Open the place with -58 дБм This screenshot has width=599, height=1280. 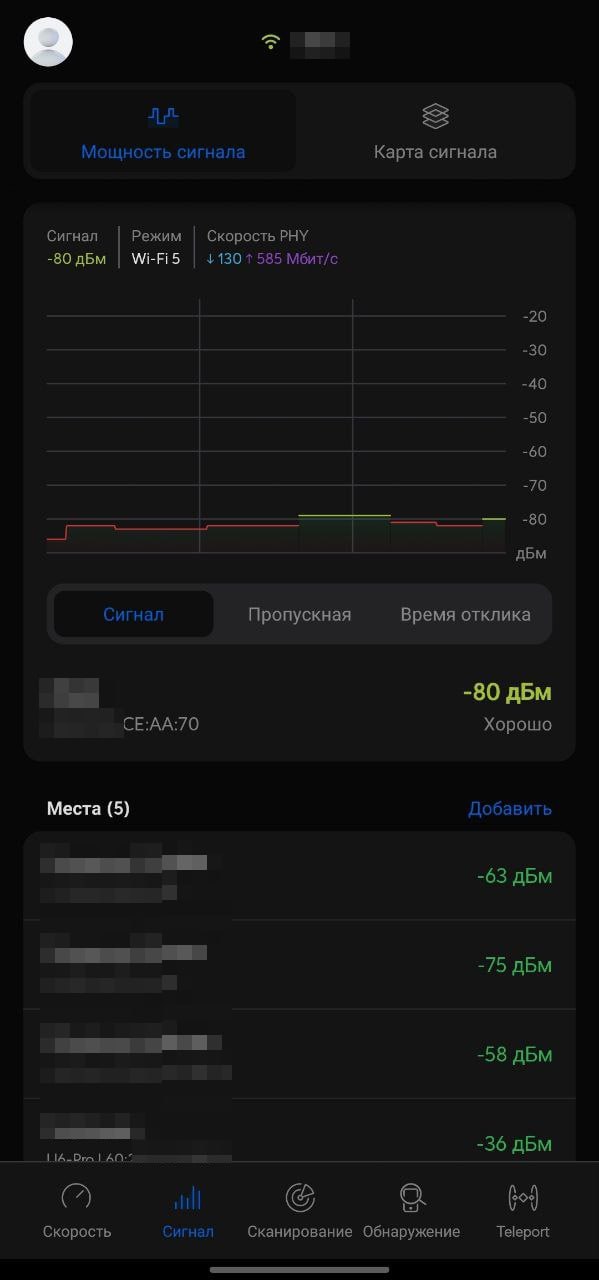point(299,1054)
